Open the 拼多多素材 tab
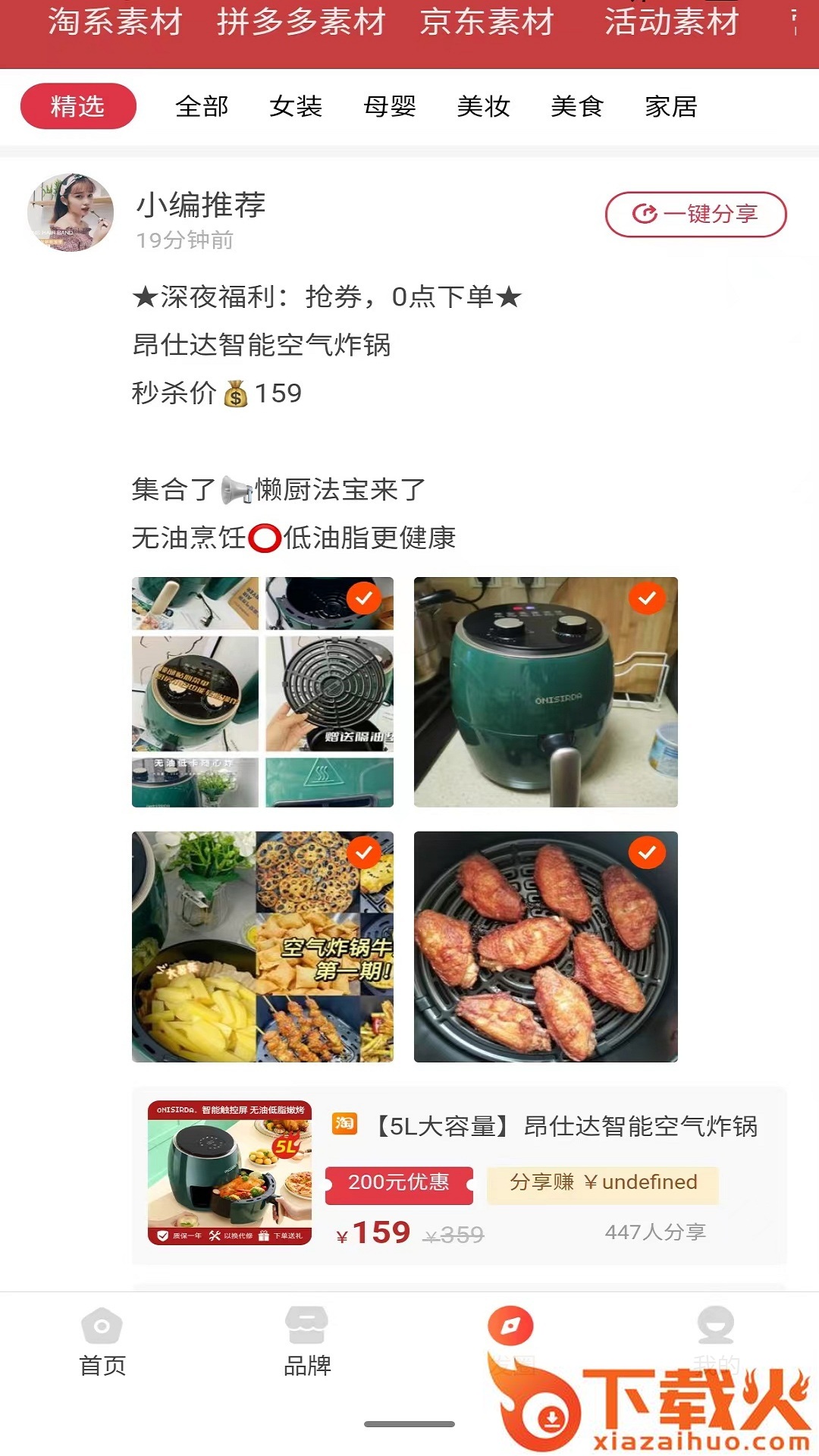The height and width of the screenshot is (1456, 819). coord(301,21)
